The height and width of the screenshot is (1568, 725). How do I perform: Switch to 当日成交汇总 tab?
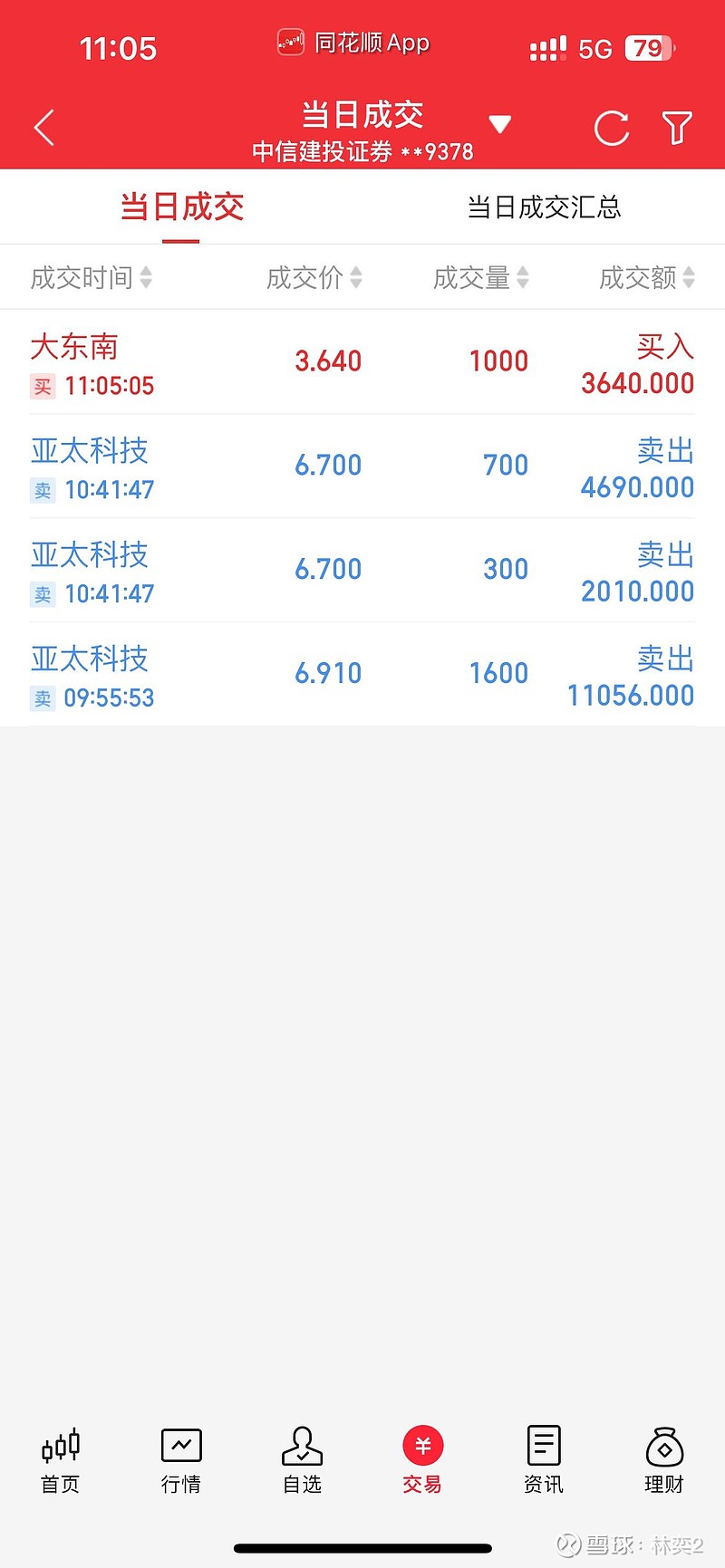click(x=544, y=207)
